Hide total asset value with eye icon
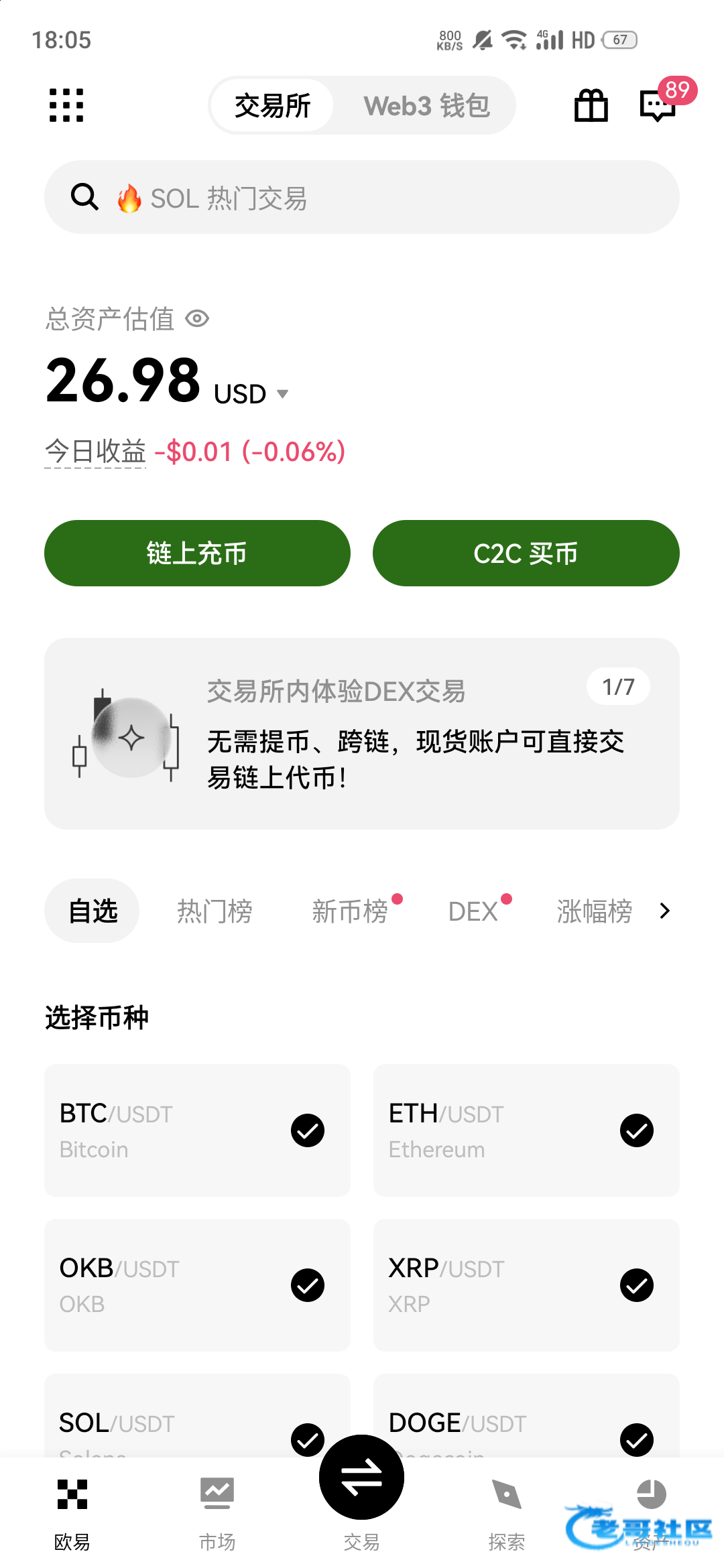724x1568 pixels. (x=197, y=319)
